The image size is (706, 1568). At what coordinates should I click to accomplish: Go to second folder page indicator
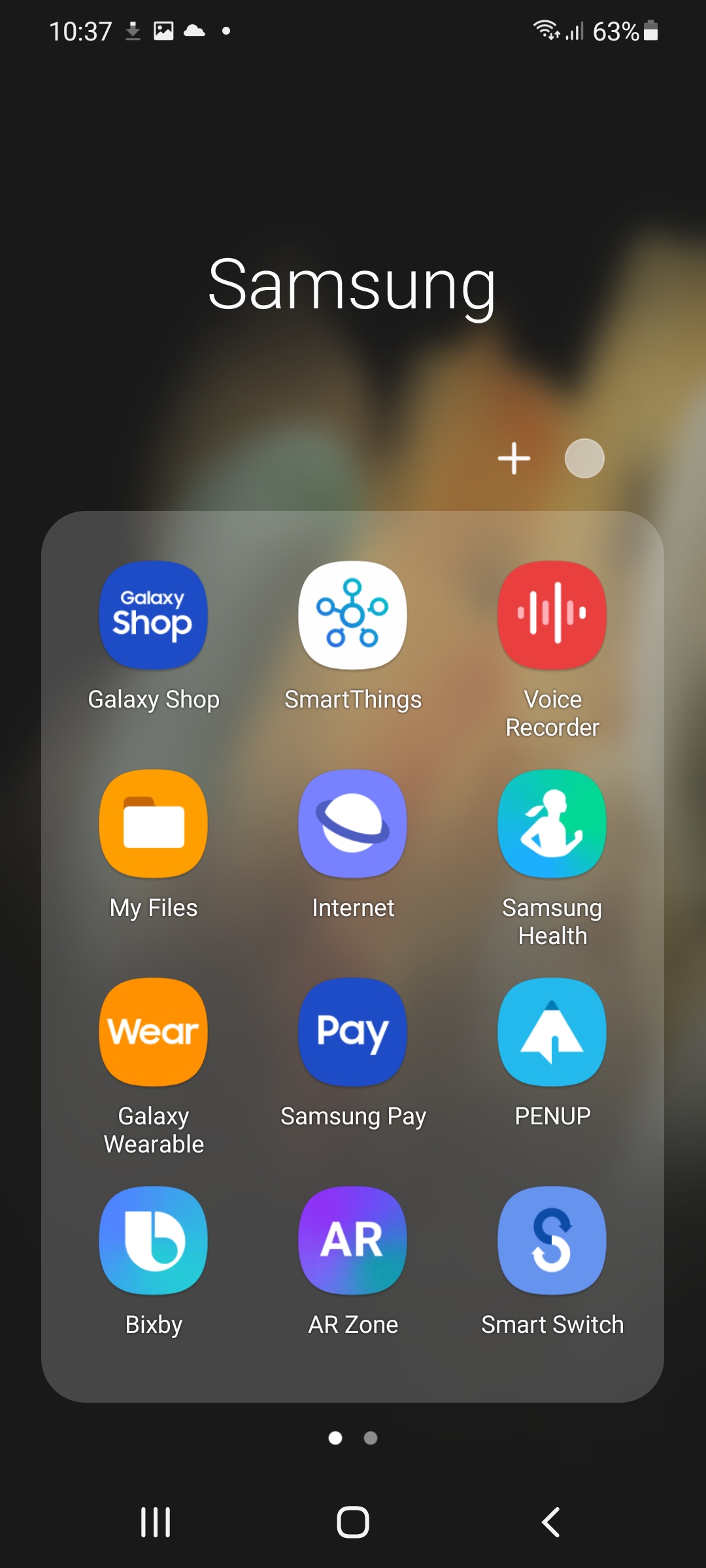pyautogui.click(x=371, y=1438)
